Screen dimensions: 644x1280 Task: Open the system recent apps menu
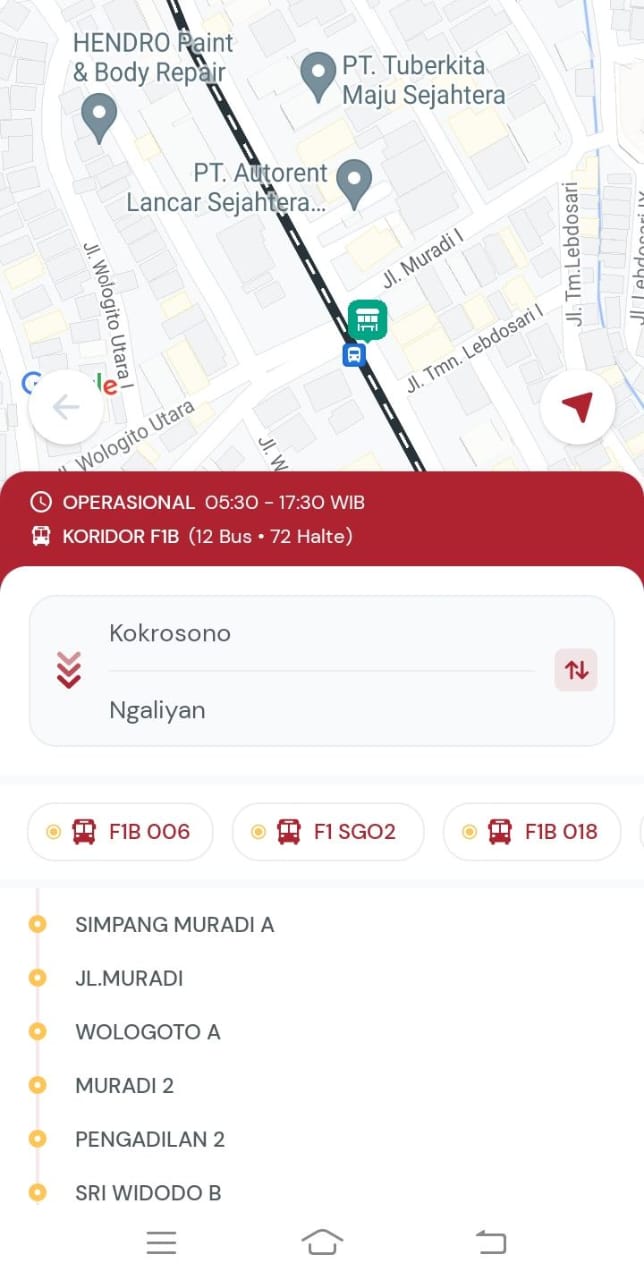[x=161, y=1242]
